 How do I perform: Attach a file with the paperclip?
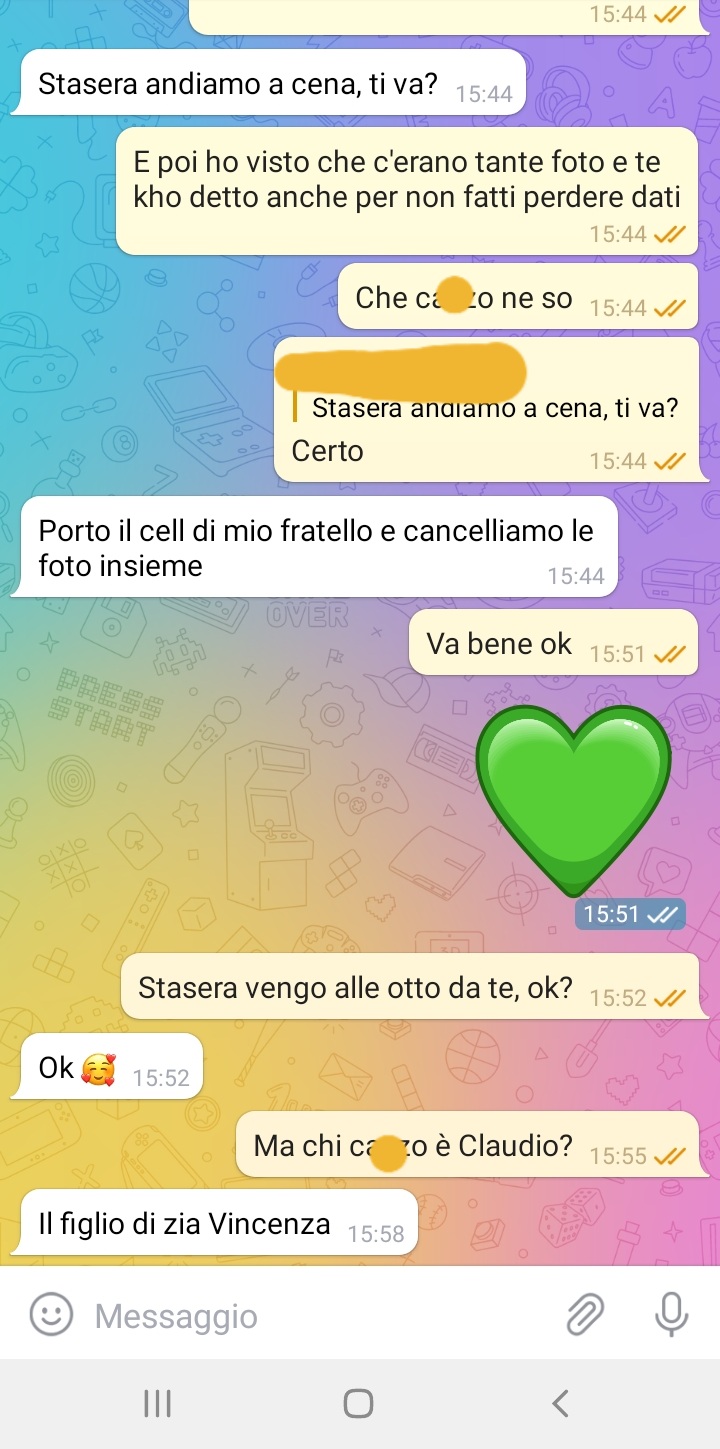click(x=585, y=1314)
